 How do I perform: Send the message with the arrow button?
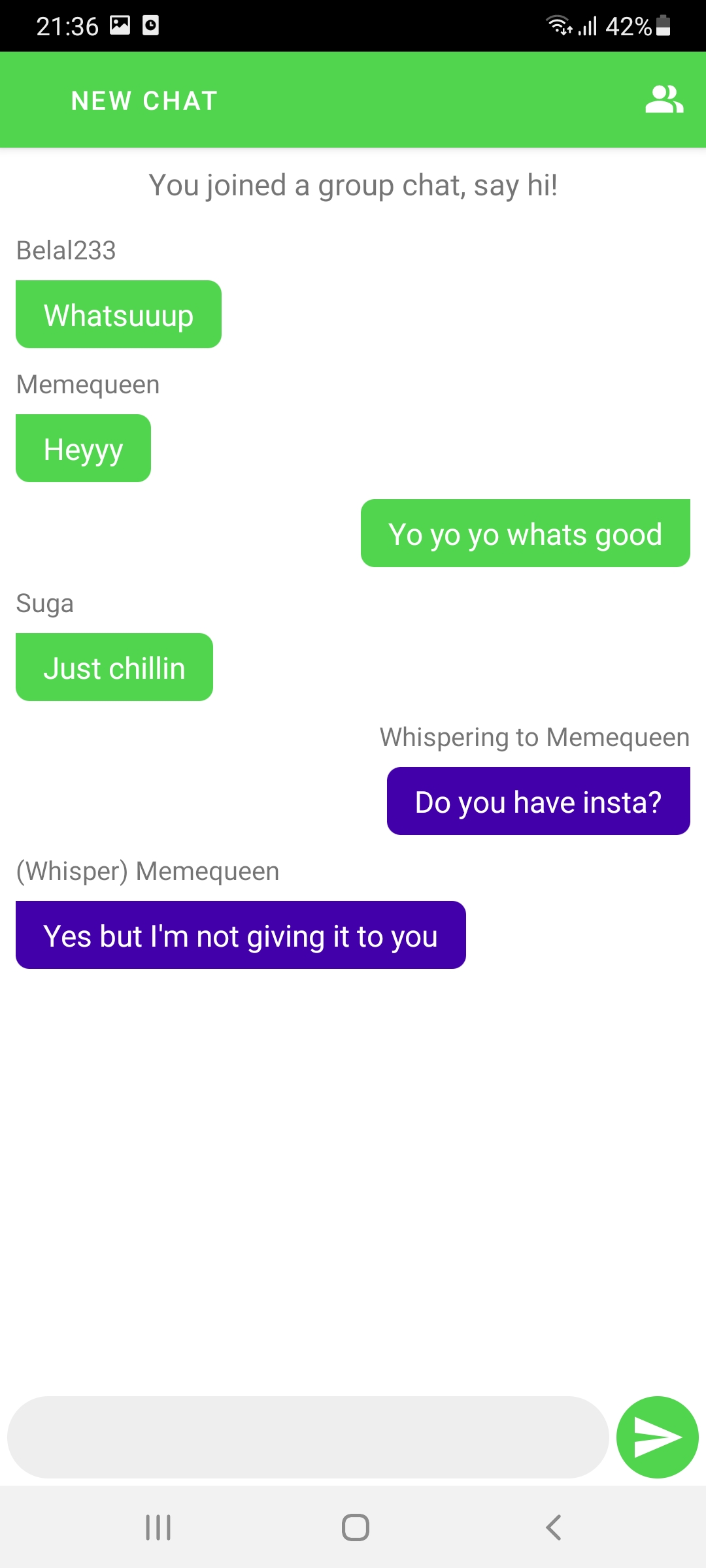point(658,1437)
